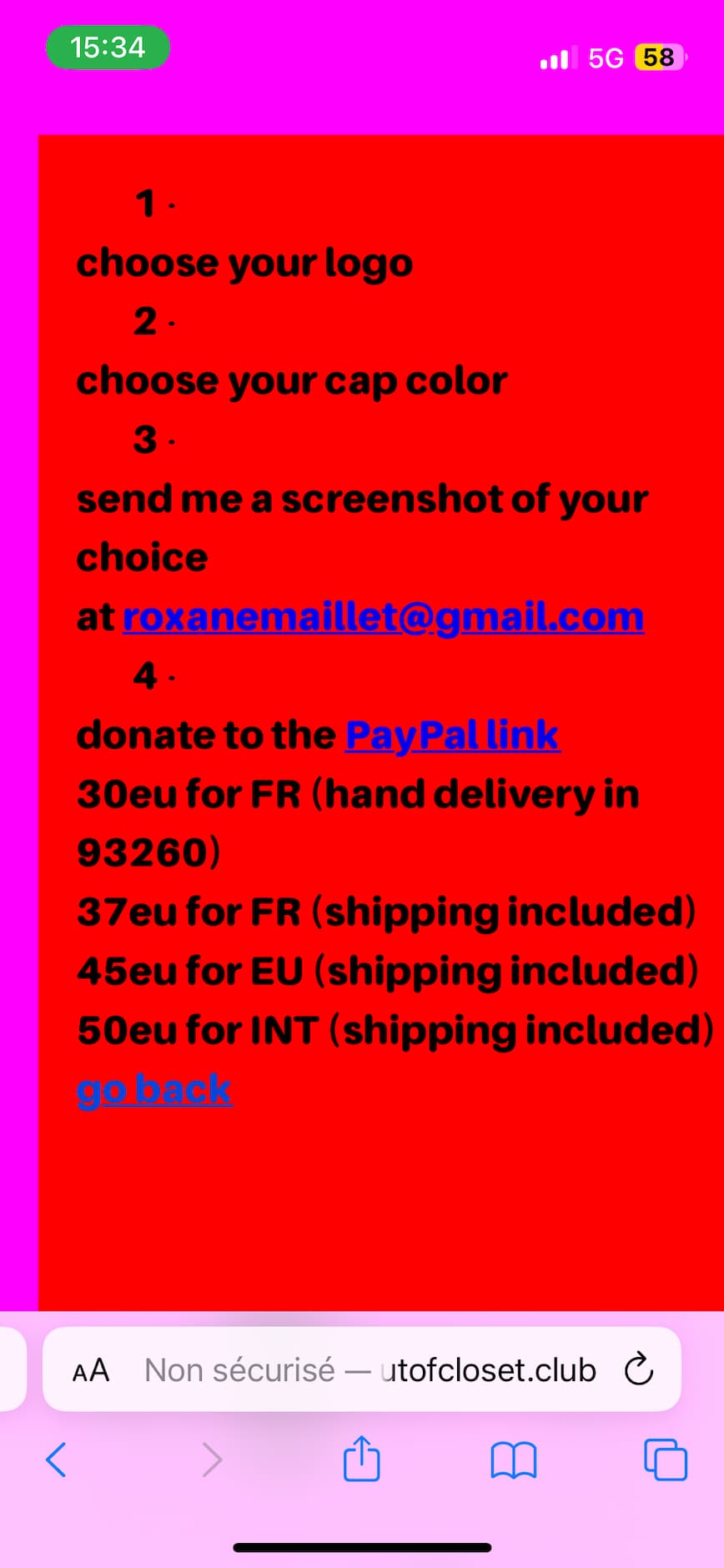Open Safari bookmarks

[514, 1460]
